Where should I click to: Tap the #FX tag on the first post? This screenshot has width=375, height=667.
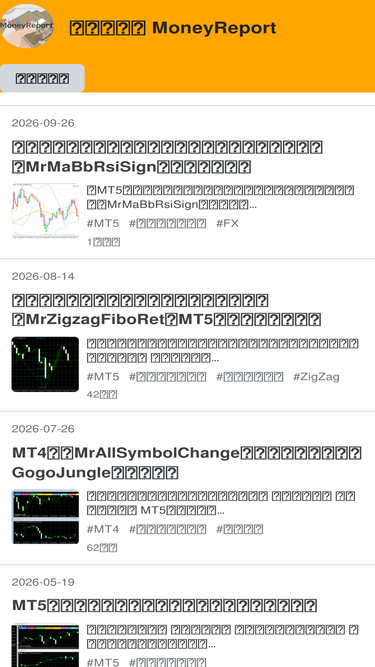pos(227,223)
